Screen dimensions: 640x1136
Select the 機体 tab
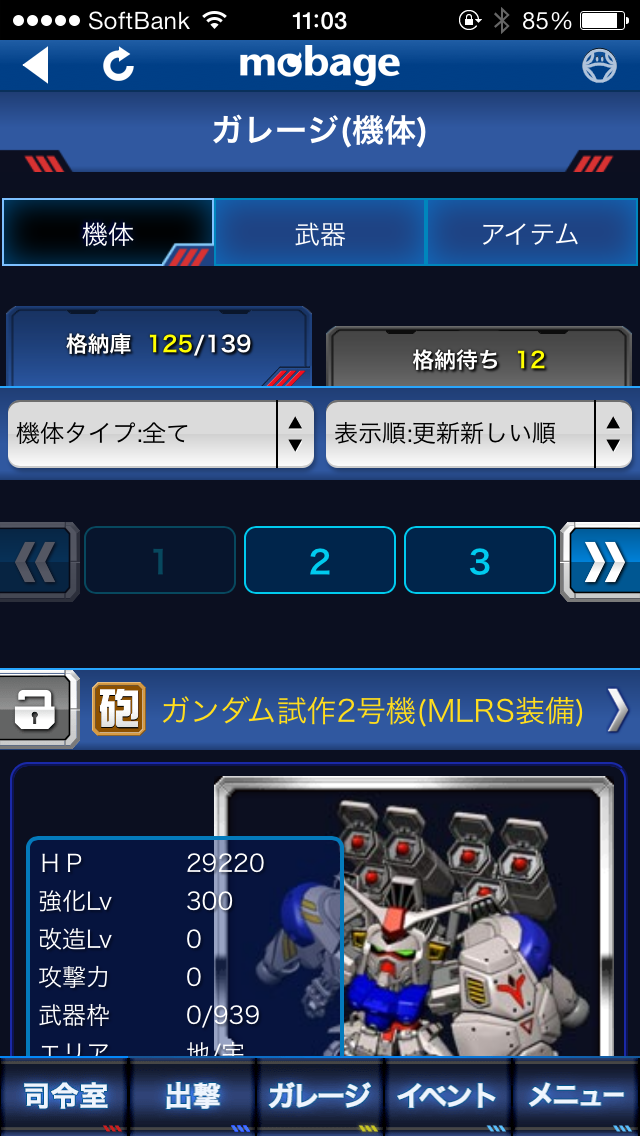[x=108, y=233]
